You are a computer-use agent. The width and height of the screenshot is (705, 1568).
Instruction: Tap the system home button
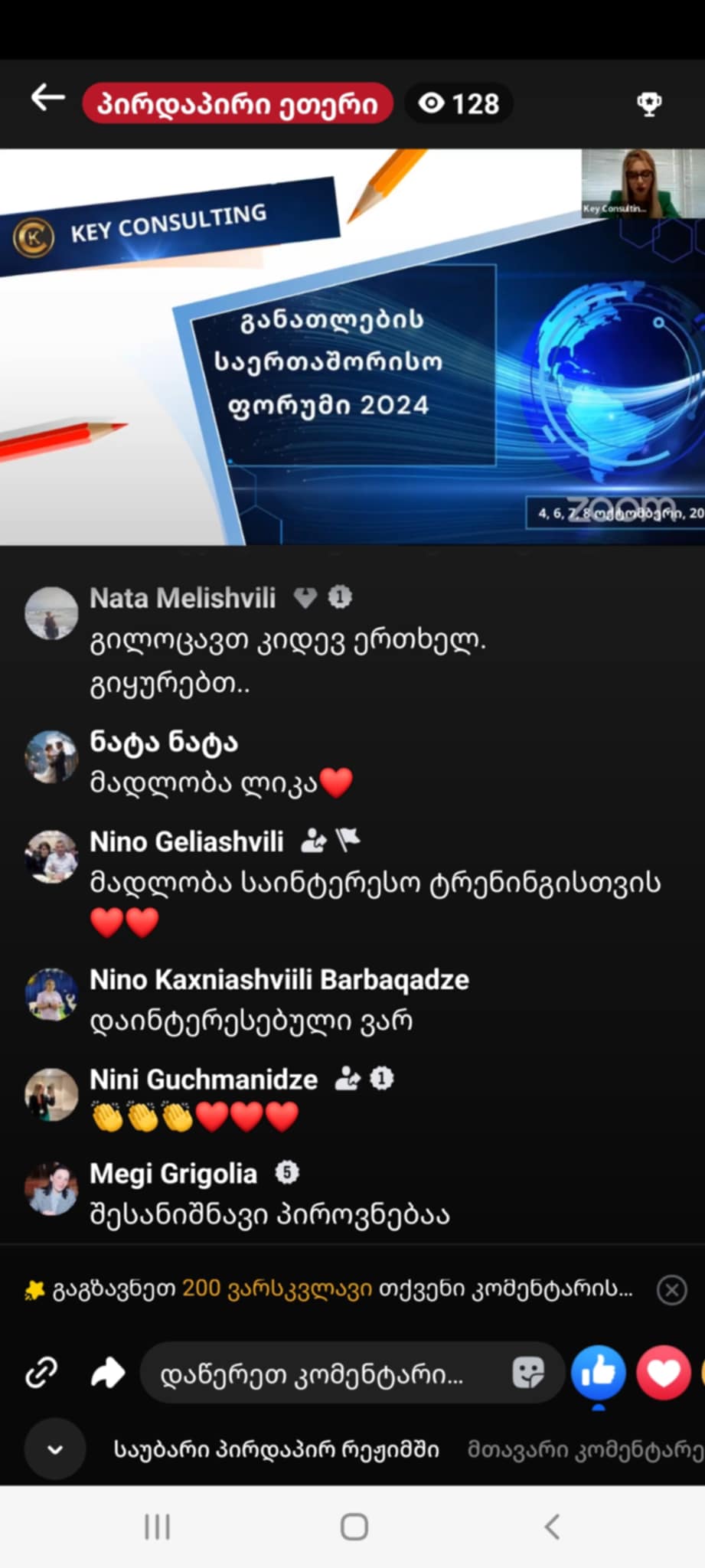(x=354, y=1526)
